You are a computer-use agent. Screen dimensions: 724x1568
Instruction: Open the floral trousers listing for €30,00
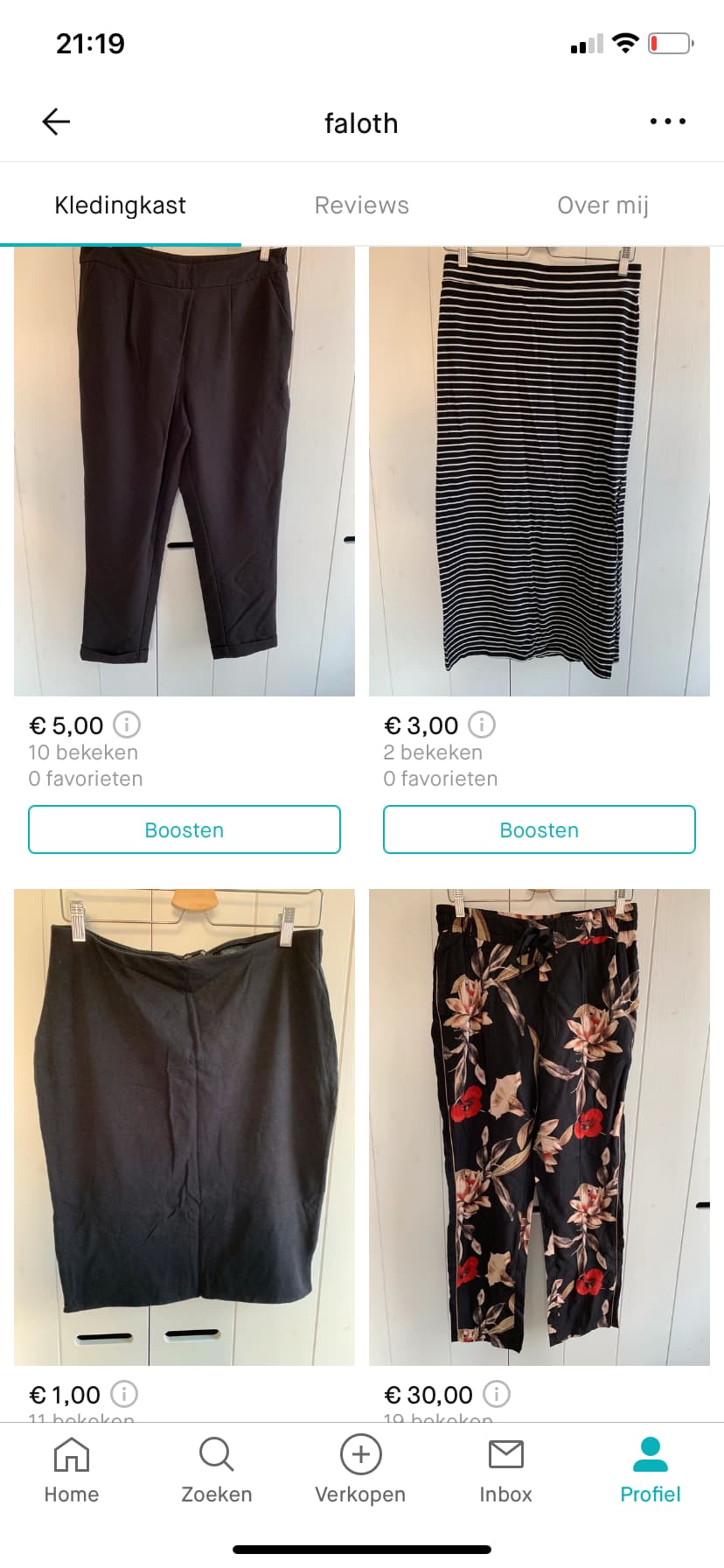coord(540,1127)
